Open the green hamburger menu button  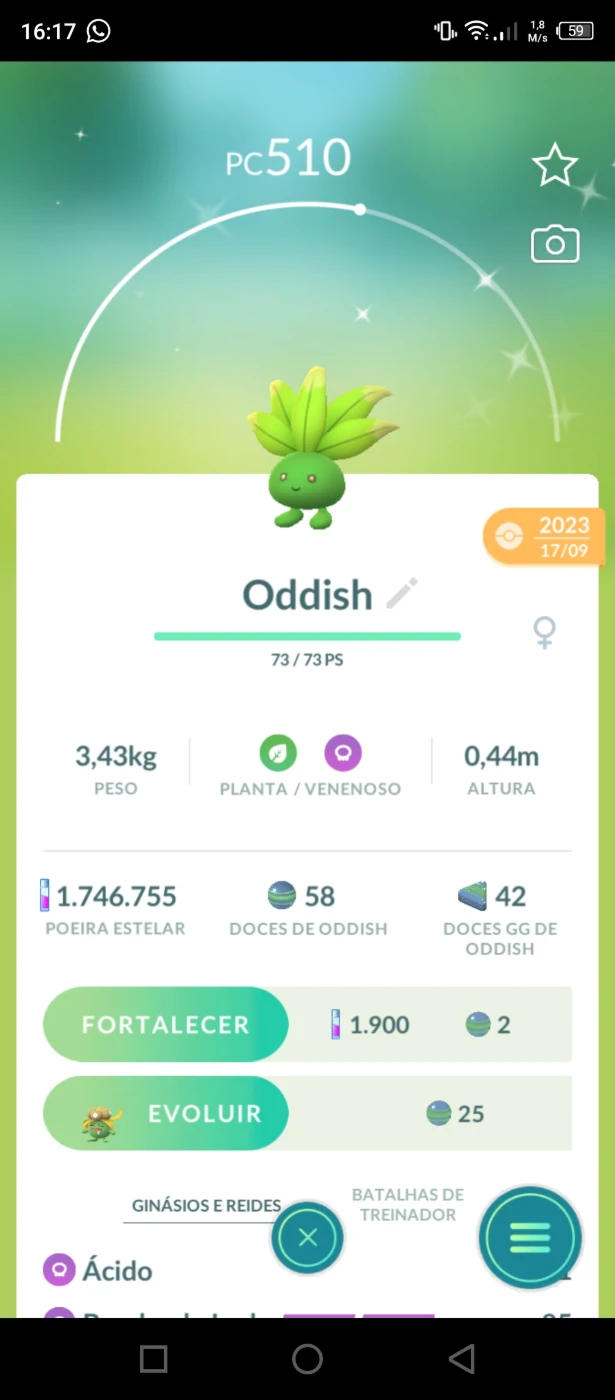530,1238
